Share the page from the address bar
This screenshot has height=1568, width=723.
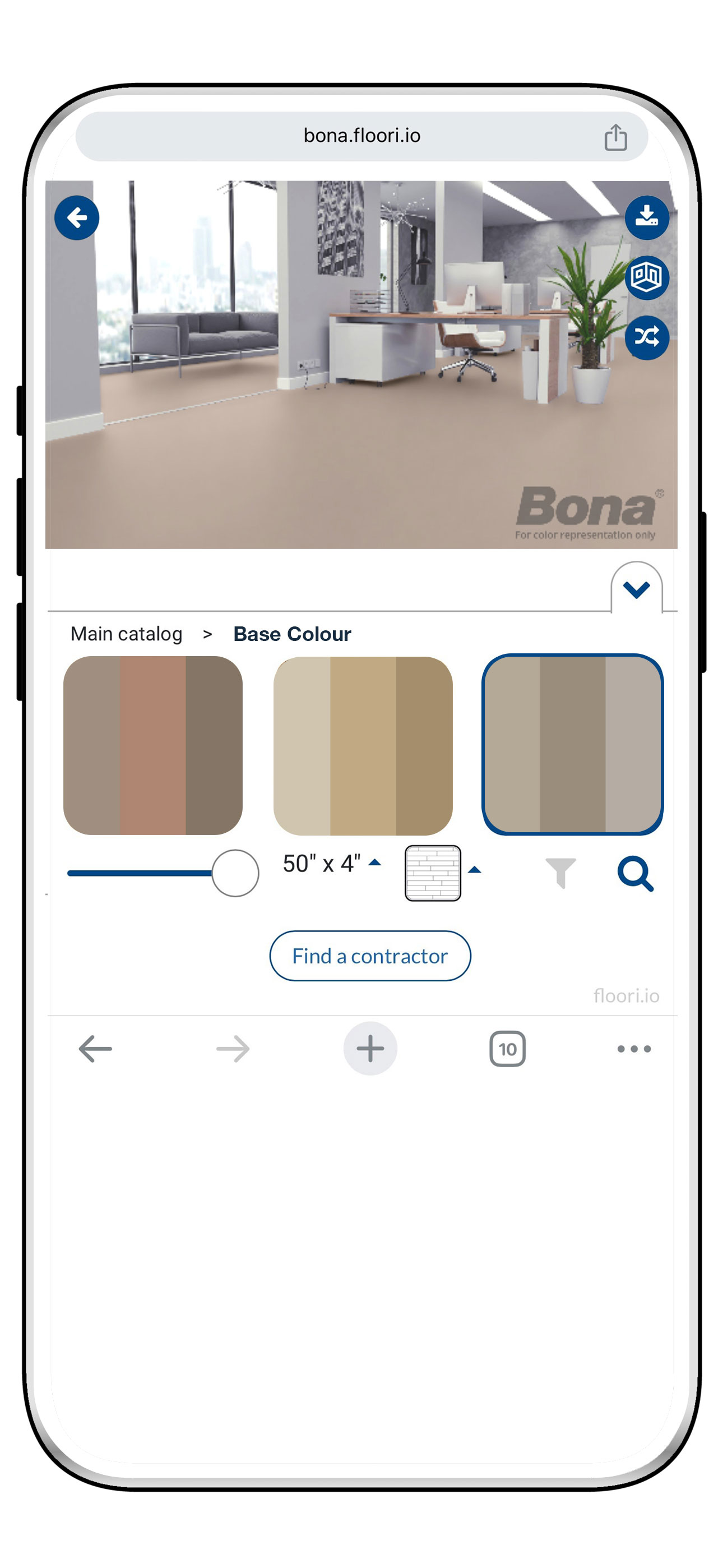tap(615, 136)
